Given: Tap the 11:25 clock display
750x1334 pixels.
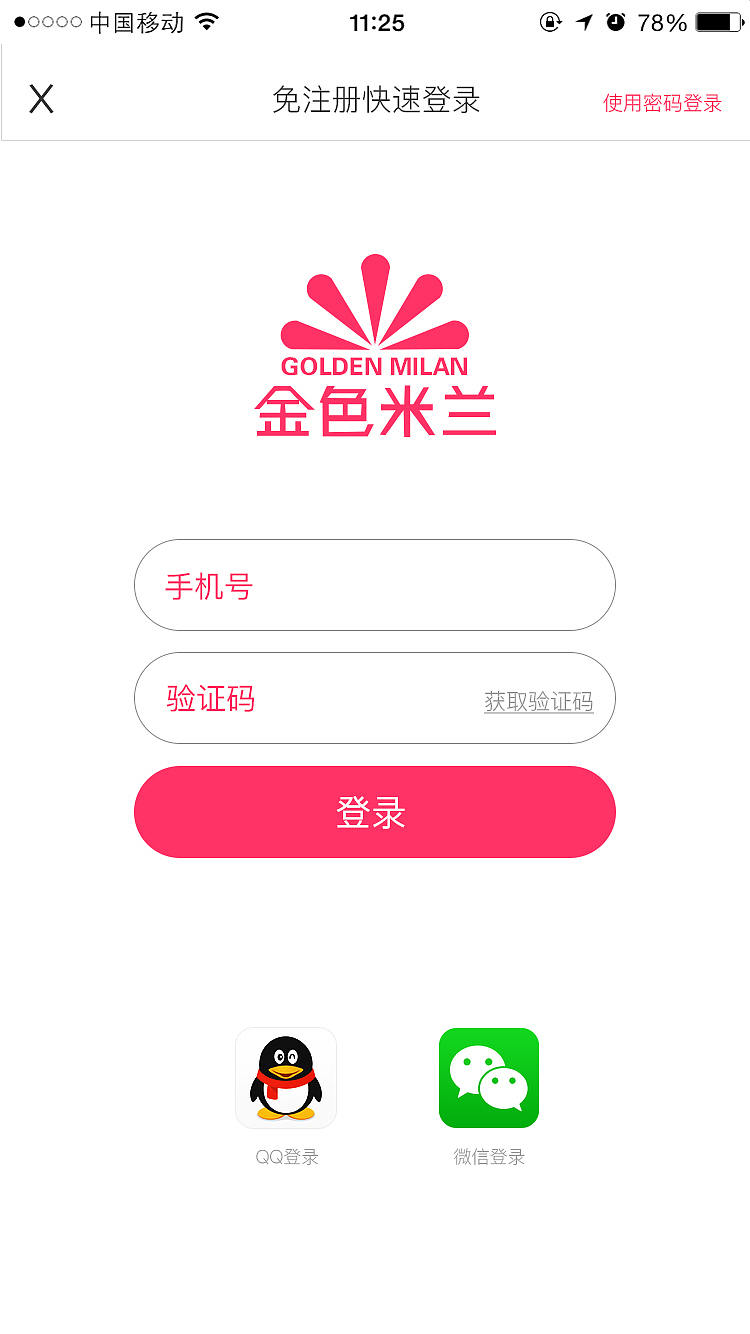Looking at the screenshot, I should pos(377,22).
